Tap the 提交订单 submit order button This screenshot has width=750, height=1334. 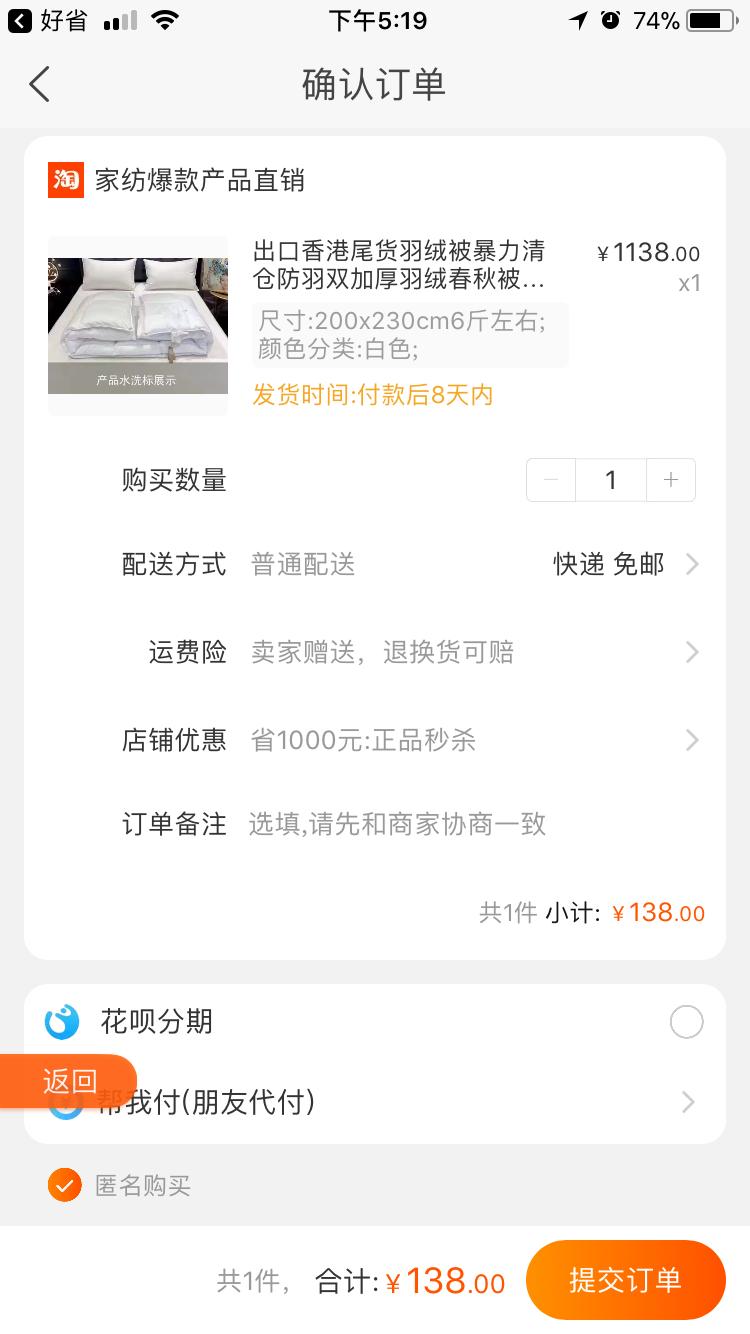(x=625, y=1279)
